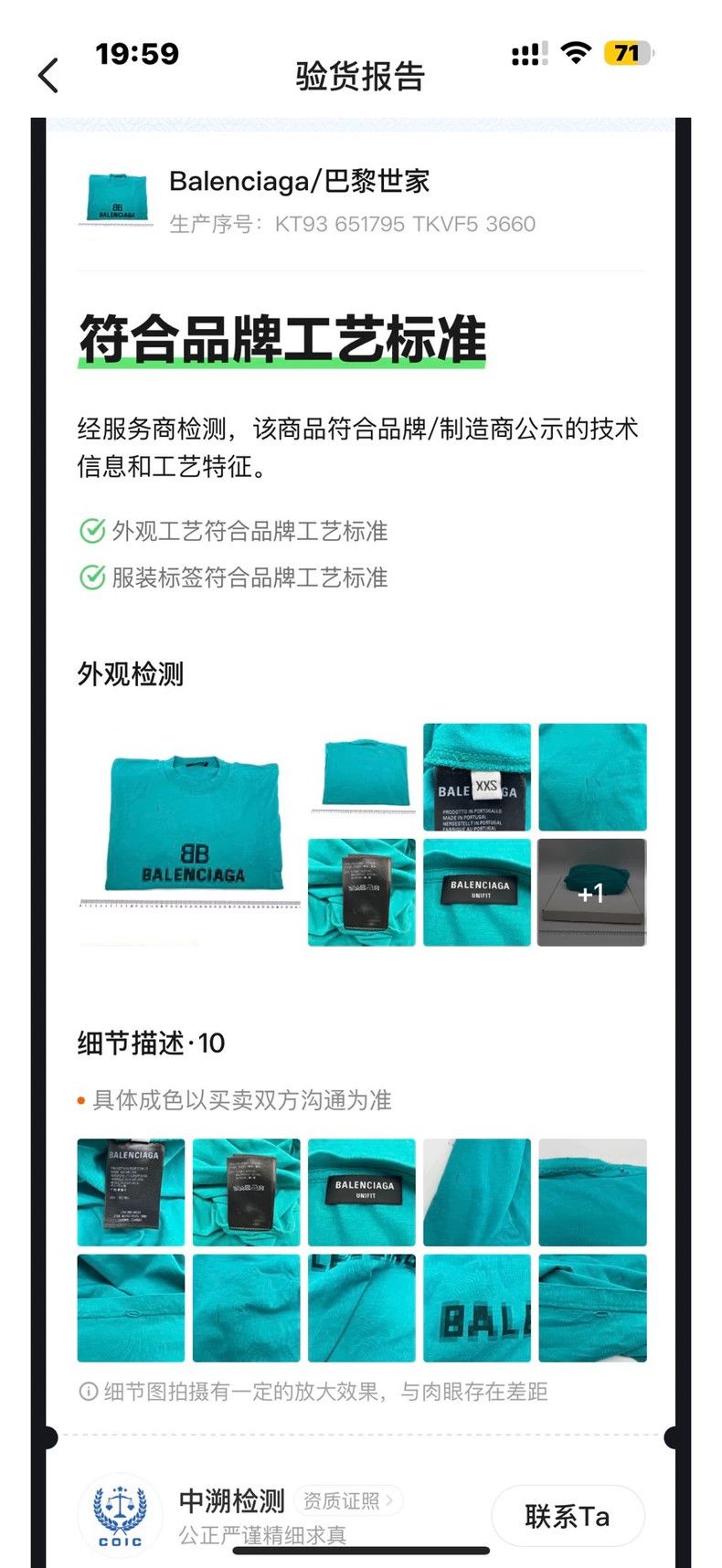Go back from the 验货报告 page
Image resolution: width=722 pixels, height=1568 pixels.
(48, 76)
